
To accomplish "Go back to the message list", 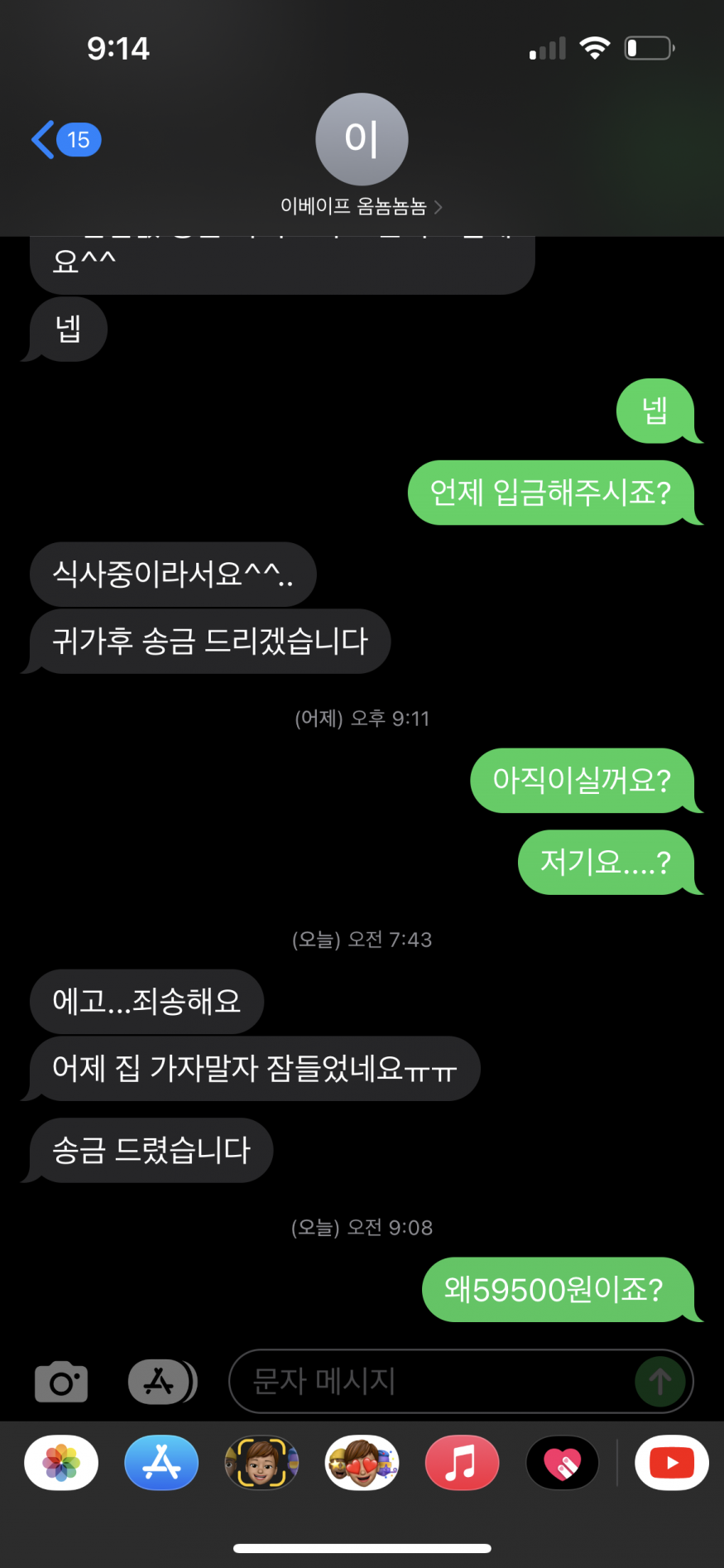I will point(65,140).
